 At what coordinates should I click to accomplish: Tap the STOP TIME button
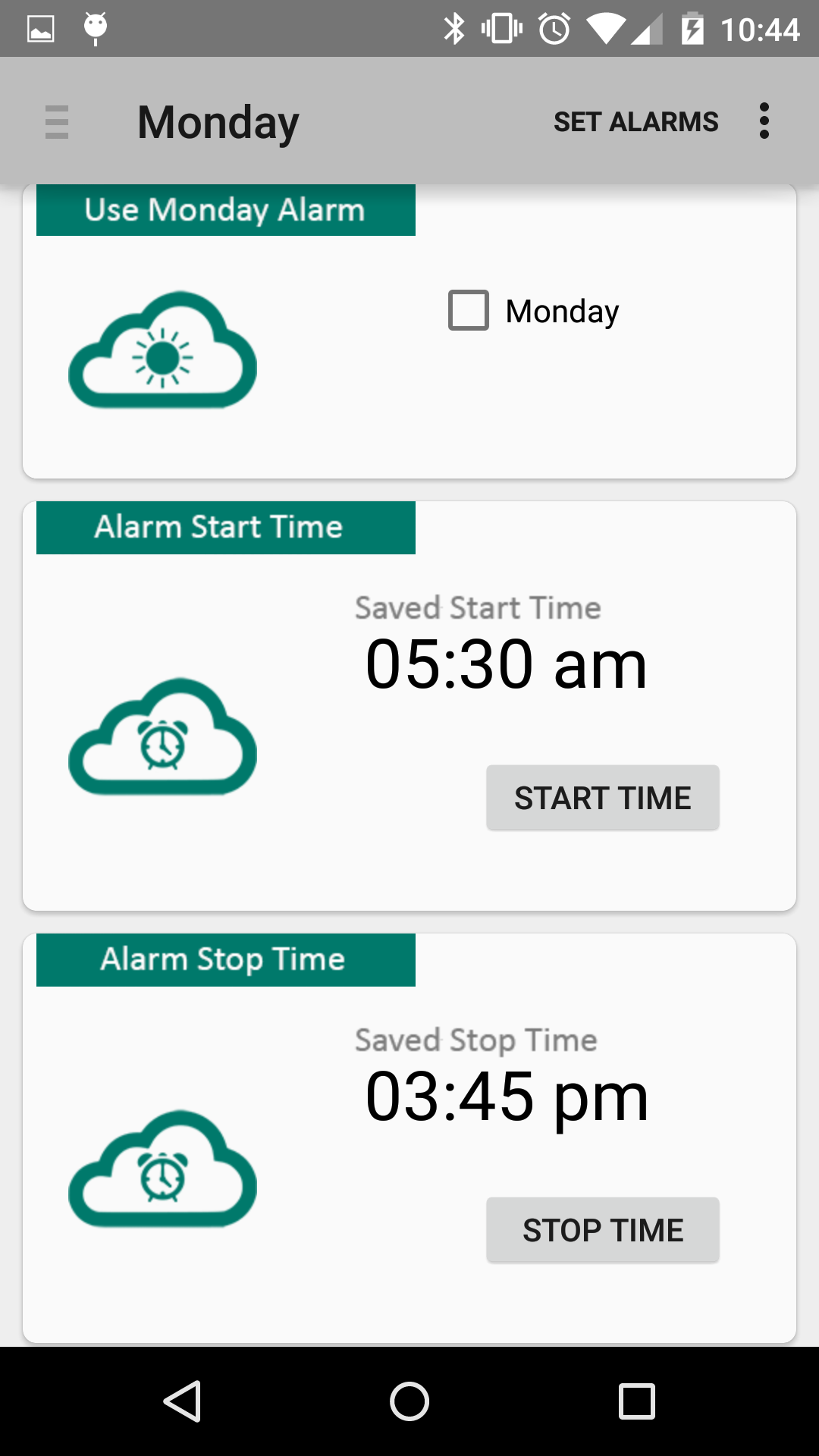[x=603, y=1230]
